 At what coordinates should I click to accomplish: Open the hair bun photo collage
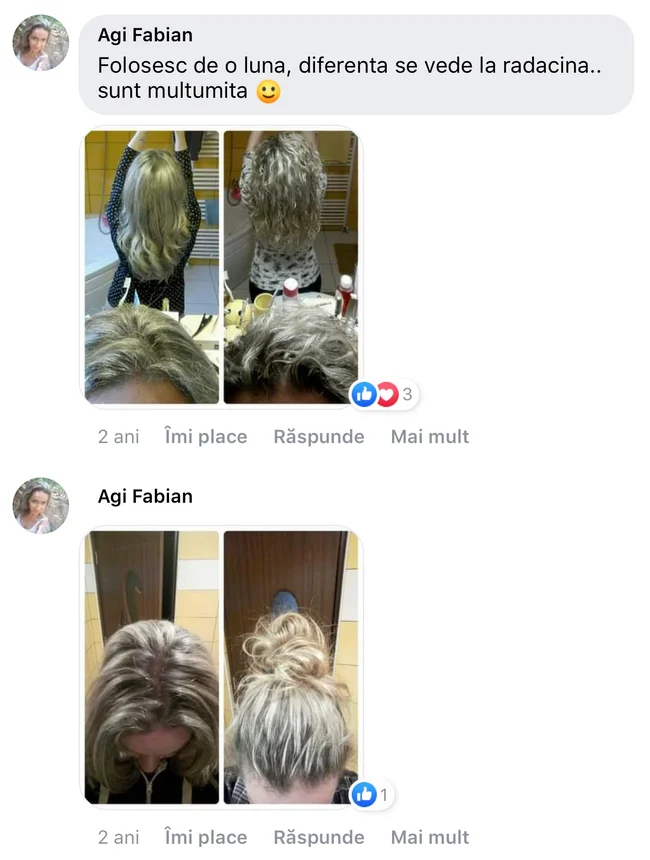point(221,667)
